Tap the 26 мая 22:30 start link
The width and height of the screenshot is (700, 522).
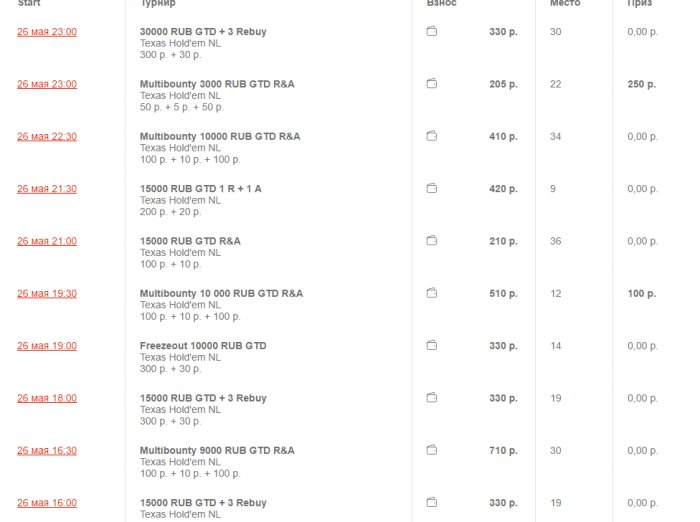click(x=47, y=137)
